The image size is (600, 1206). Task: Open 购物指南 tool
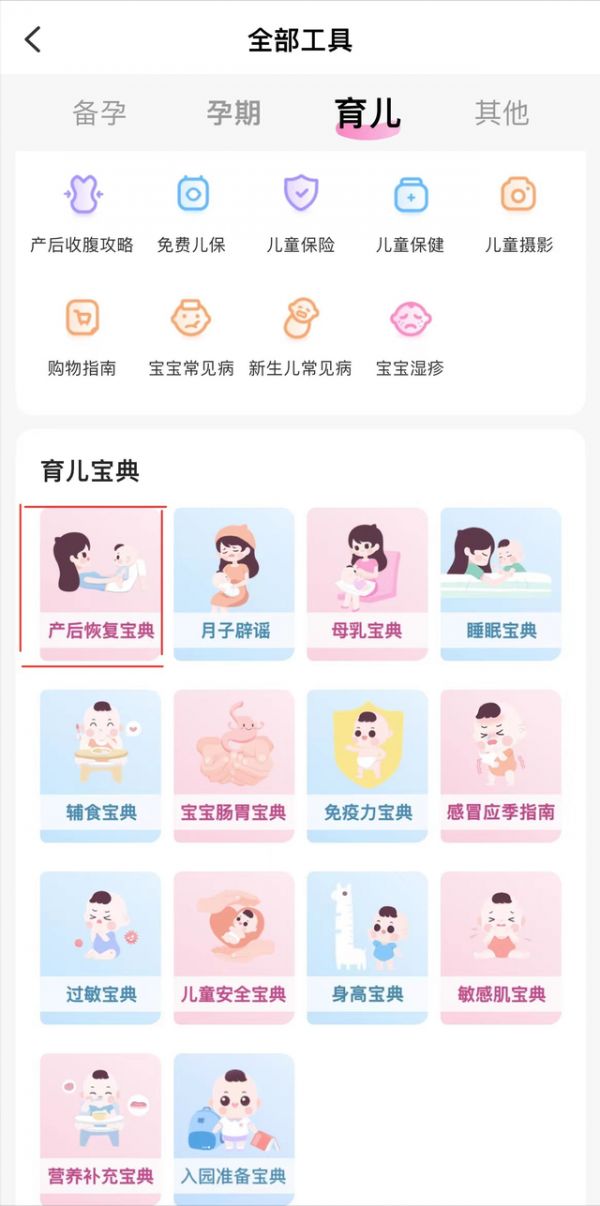click(82, 337)
